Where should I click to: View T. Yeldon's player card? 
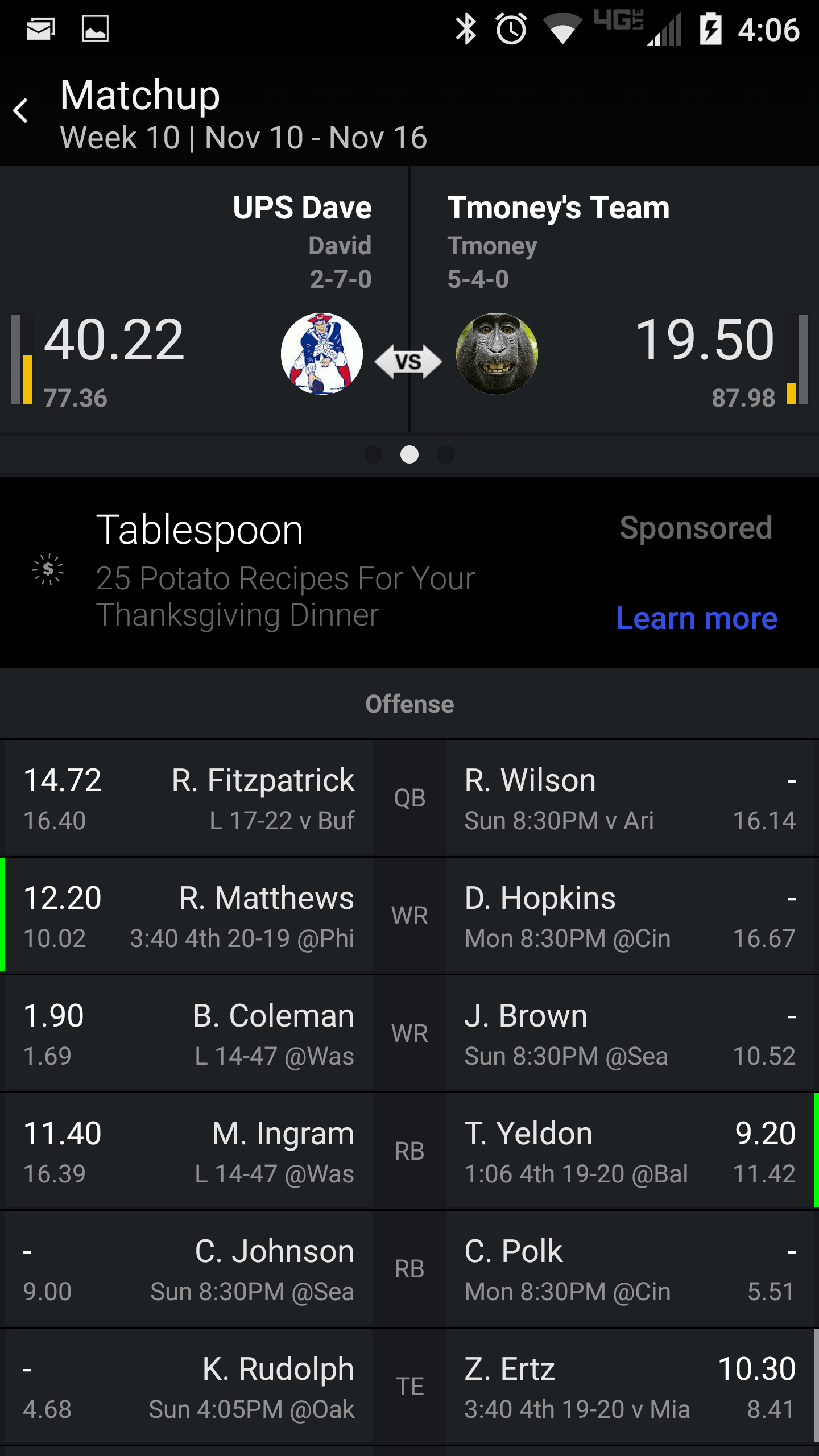(528, 1134)
